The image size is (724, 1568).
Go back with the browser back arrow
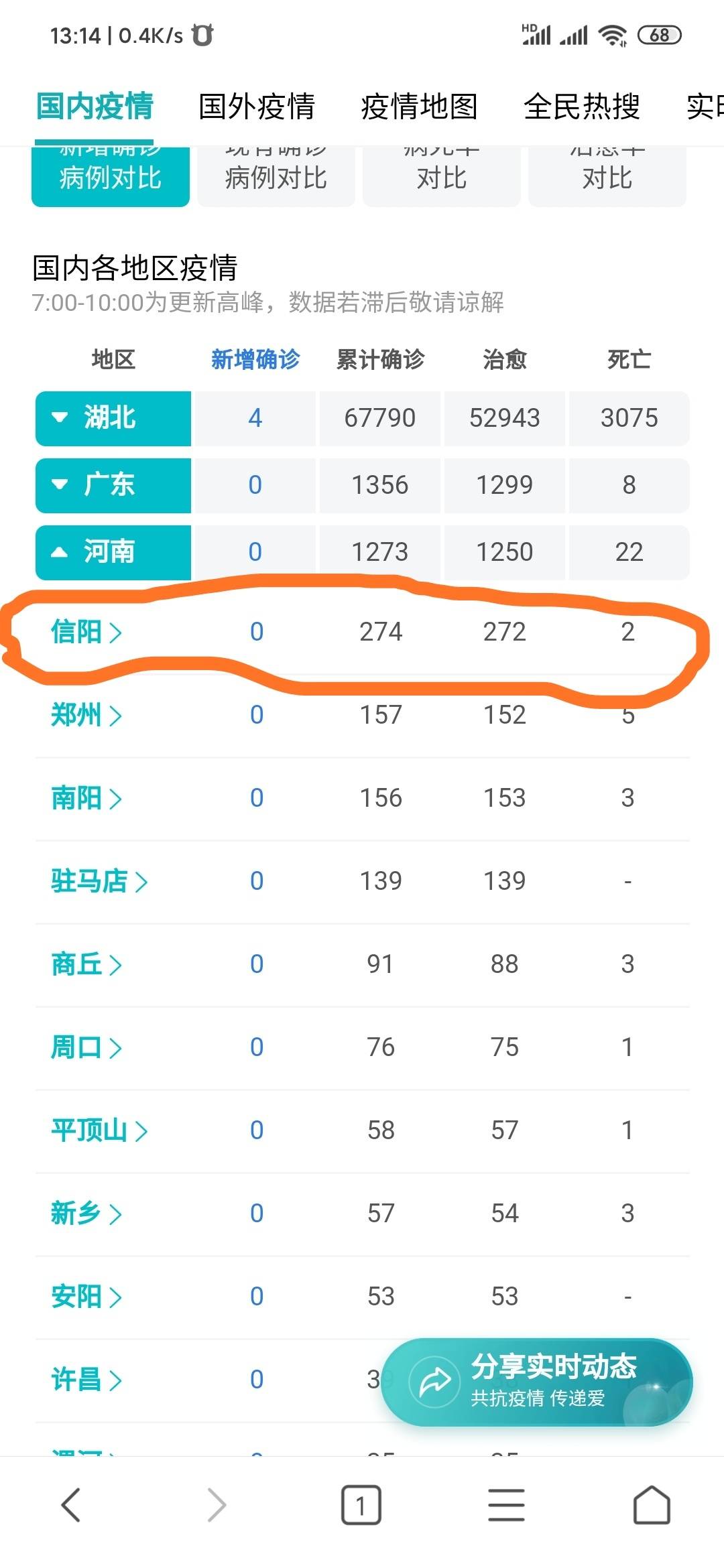click(x=71, y=1505)
